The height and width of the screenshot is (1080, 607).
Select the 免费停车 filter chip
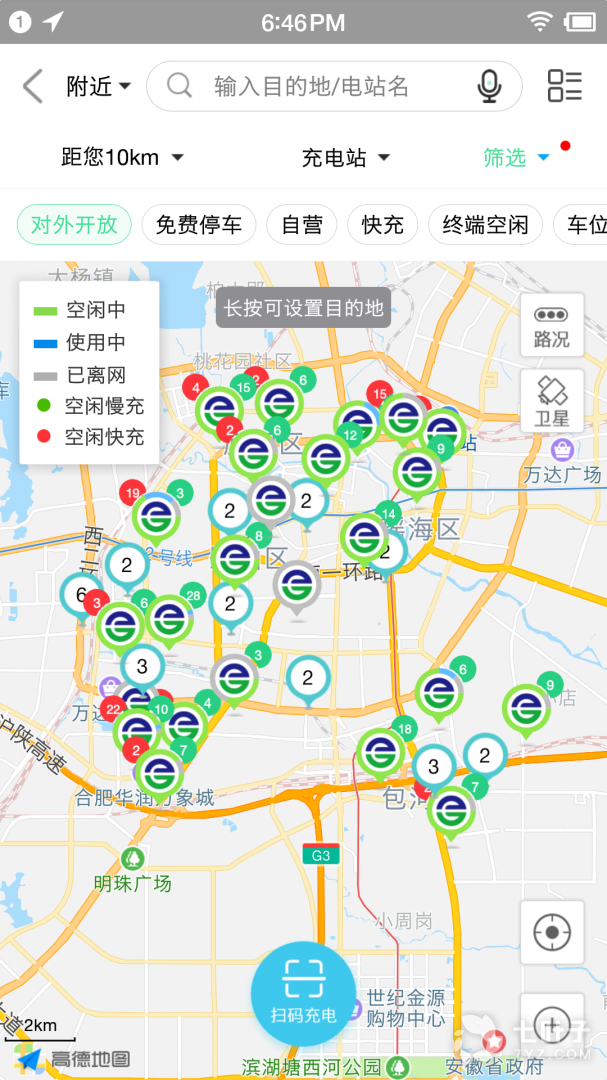coord(198,225)
